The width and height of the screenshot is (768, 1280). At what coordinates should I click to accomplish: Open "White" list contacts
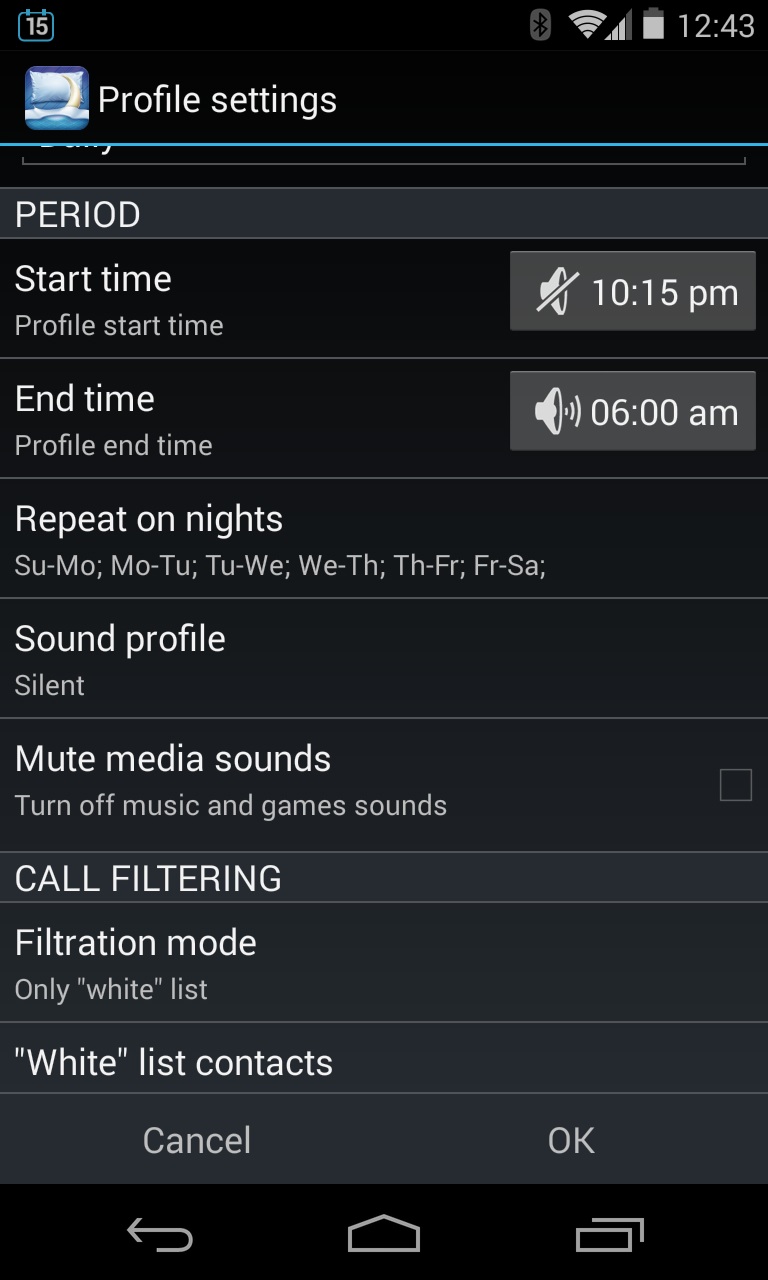pyautogui.click(x=384, y=1058)
